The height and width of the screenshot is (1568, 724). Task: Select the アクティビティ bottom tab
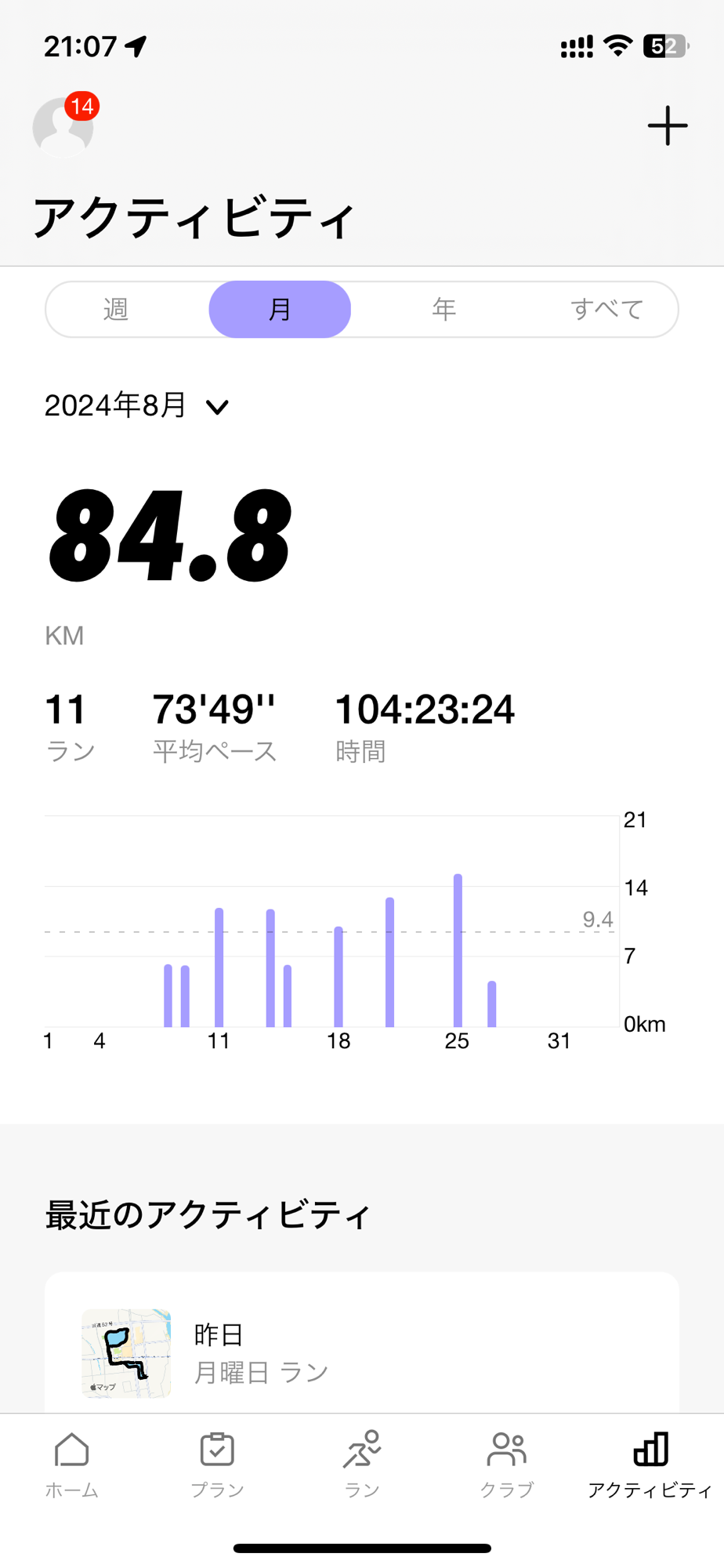[650, 1465]
